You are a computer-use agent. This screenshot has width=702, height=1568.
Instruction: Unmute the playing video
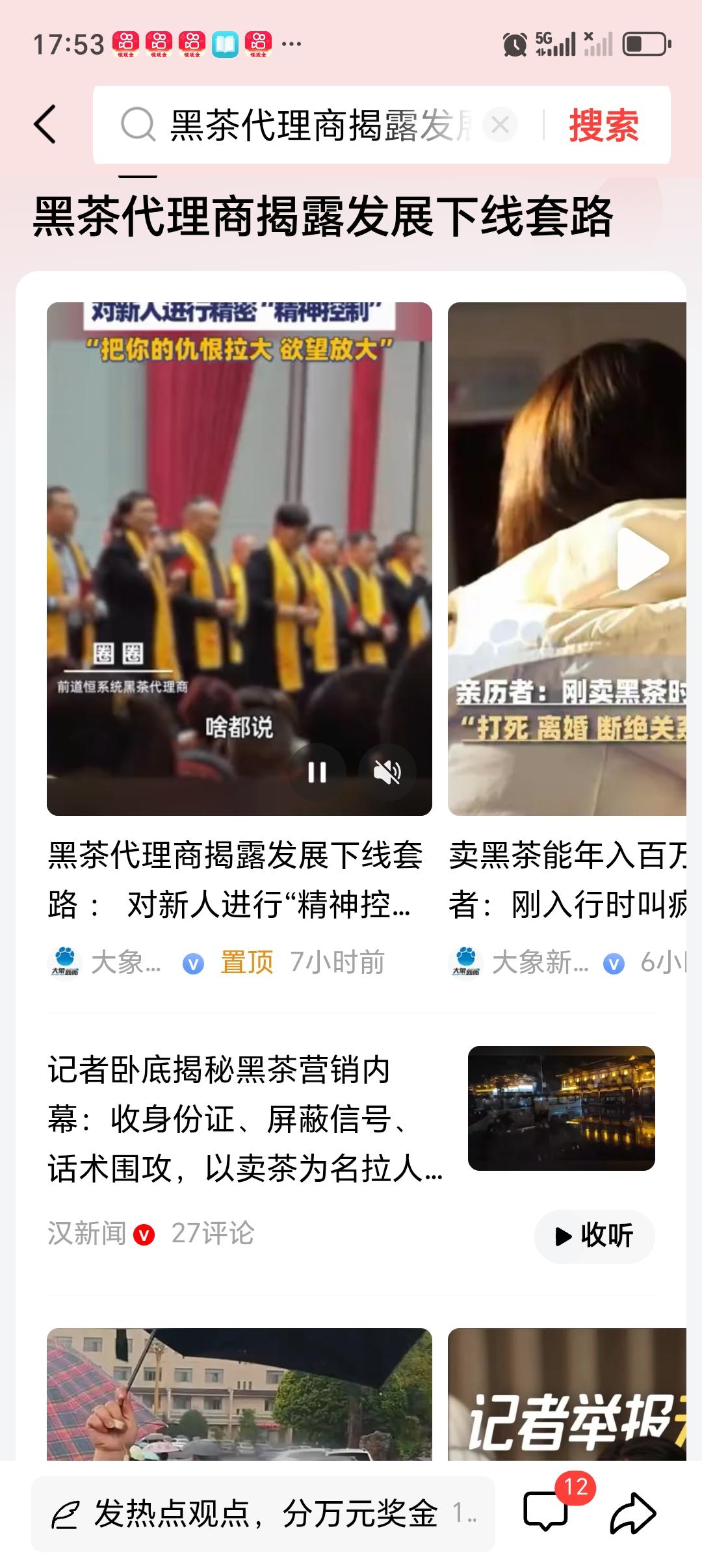387,772
